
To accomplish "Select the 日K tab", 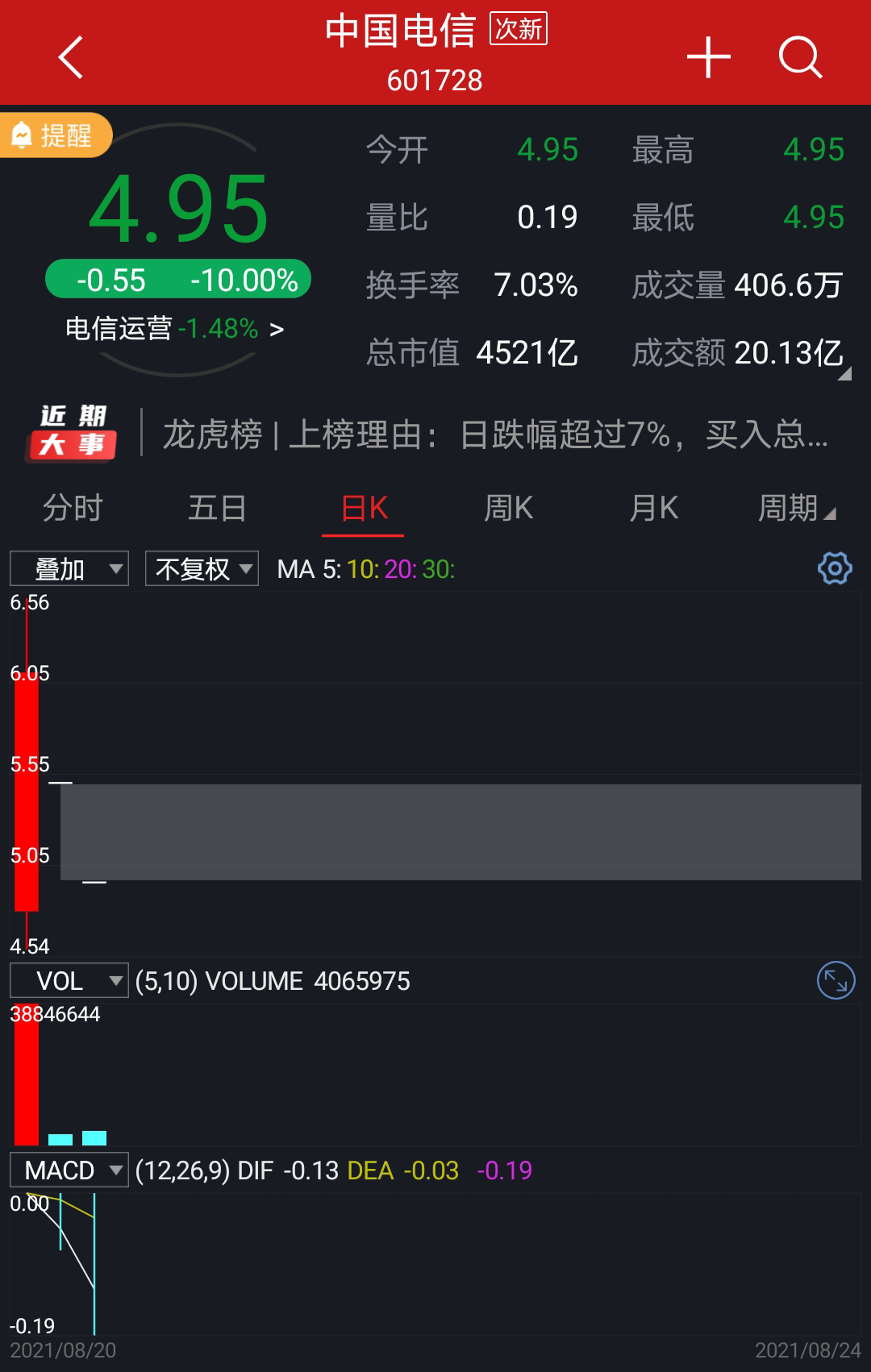I will coord(364,509).
